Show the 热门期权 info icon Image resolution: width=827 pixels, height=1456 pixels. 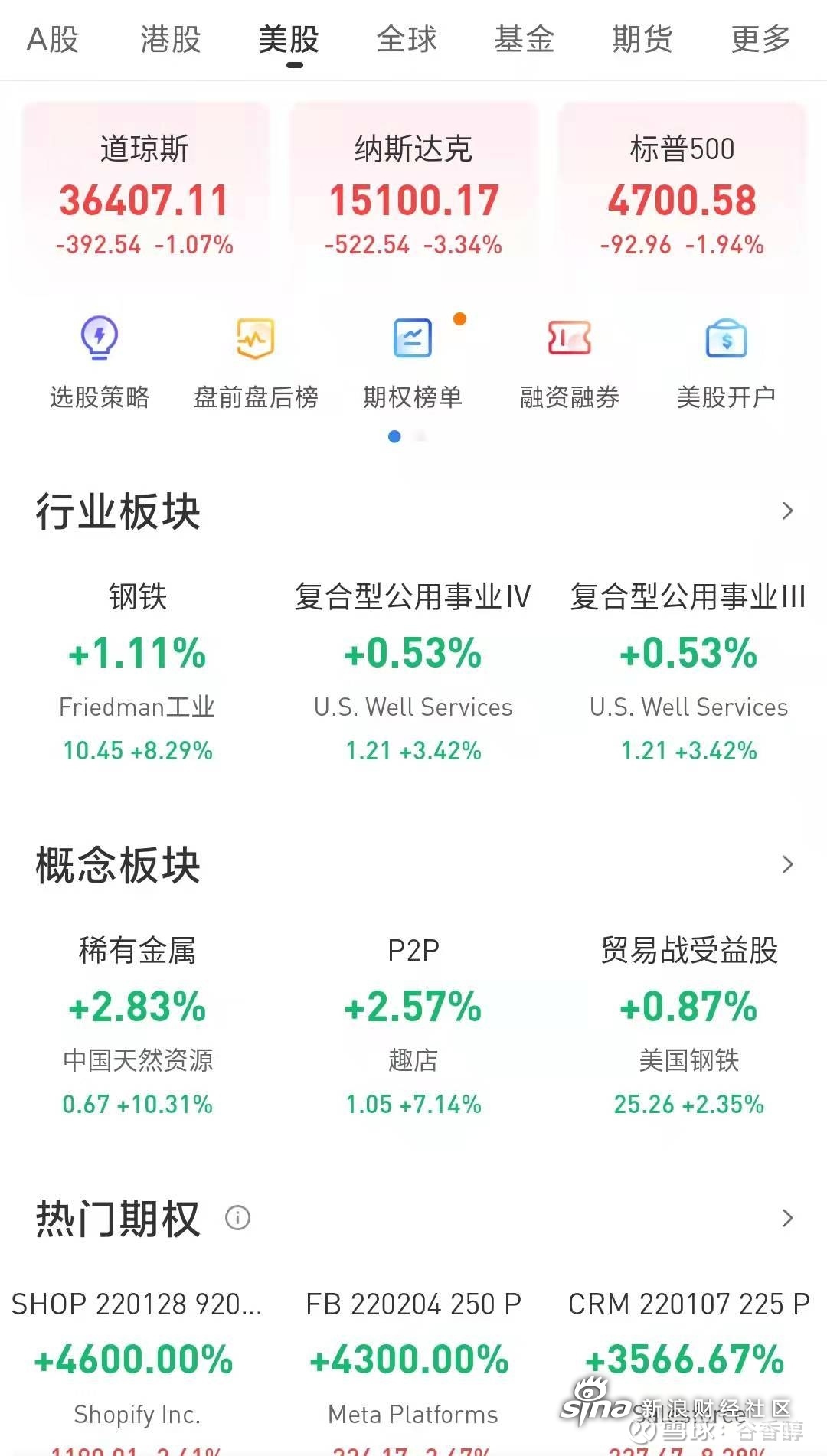point(237,1218)
